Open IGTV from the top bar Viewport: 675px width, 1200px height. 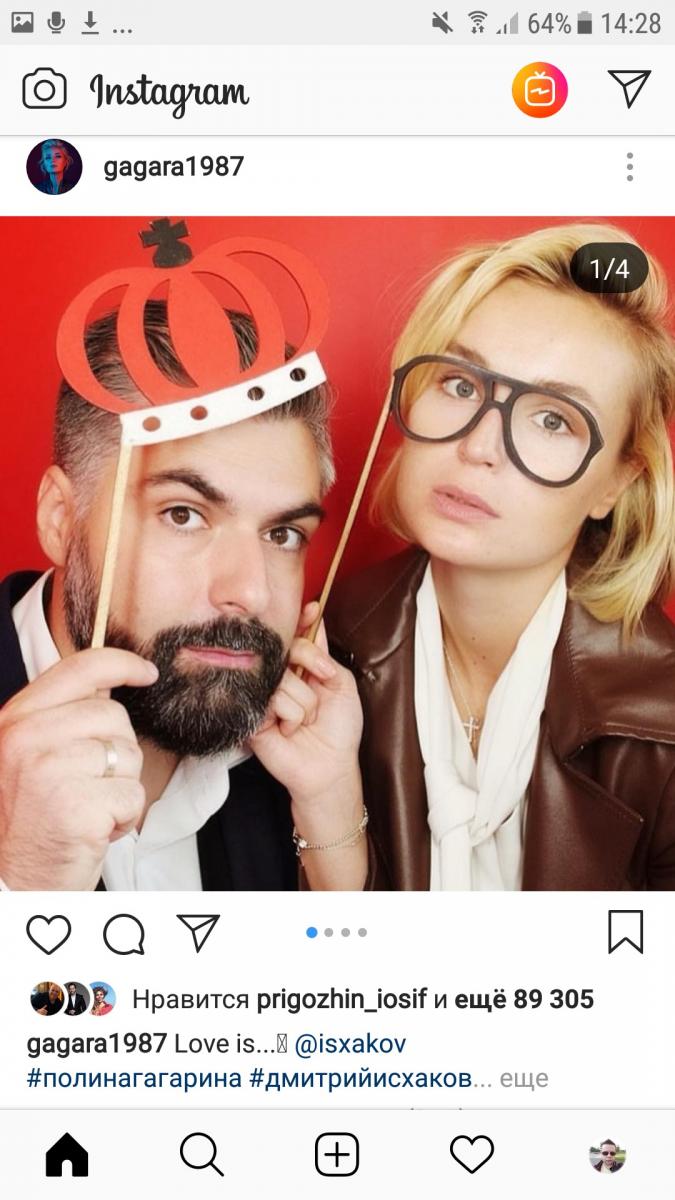click(540, 90)
